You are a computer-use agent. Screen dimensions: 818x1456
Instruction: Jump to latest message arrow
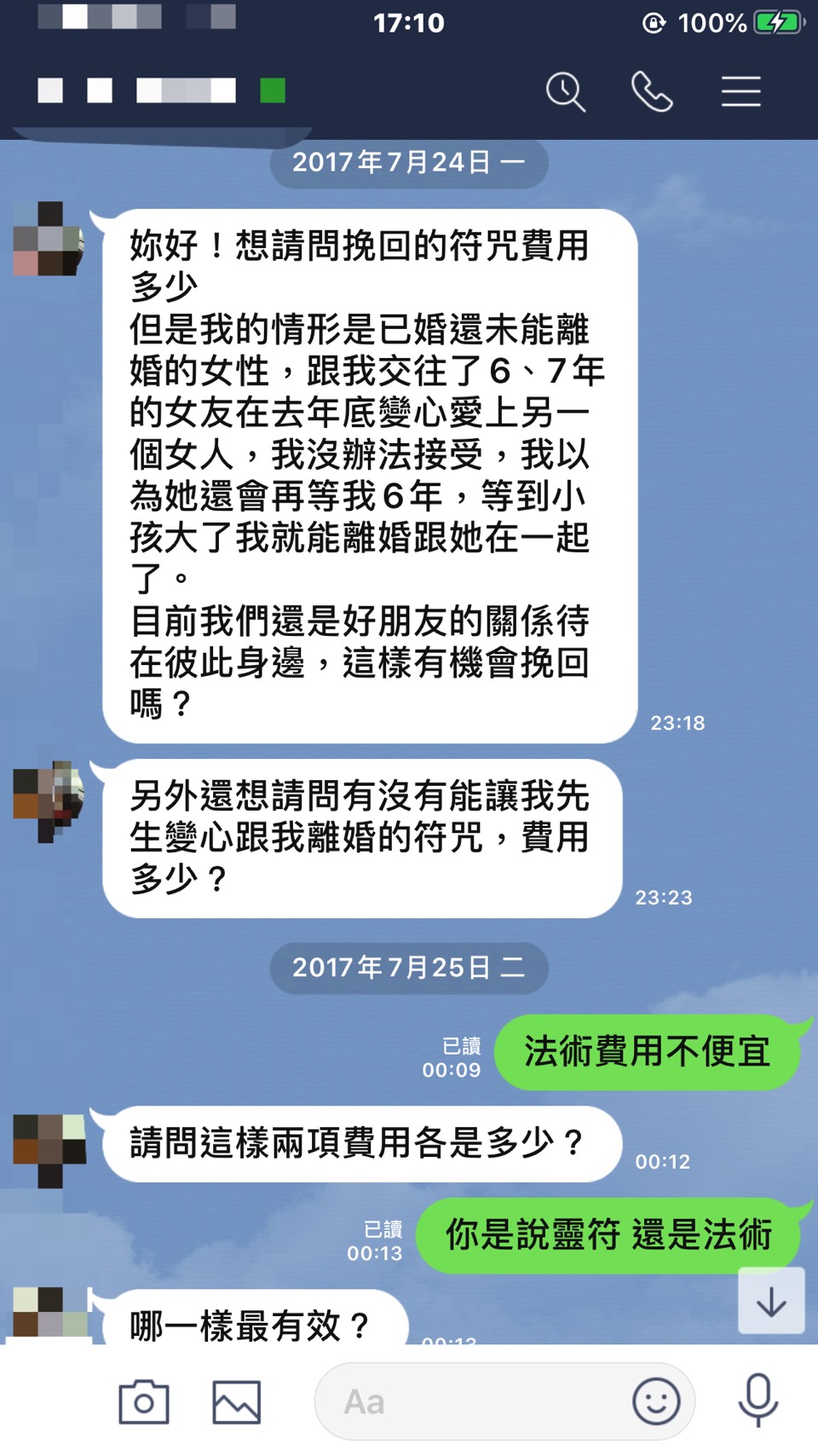[x=771, y=1301]
